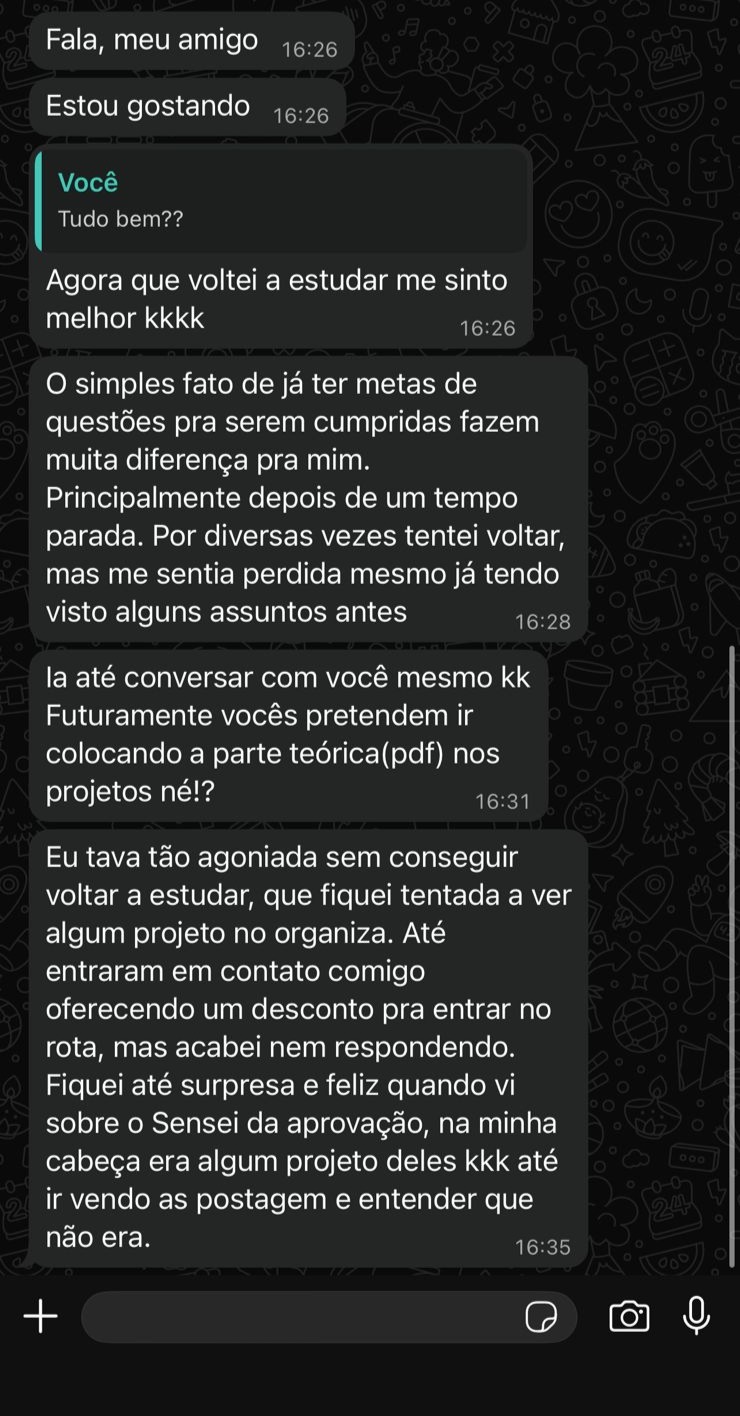Open the attachment menu via plus icon

[x=40, y=1317]
